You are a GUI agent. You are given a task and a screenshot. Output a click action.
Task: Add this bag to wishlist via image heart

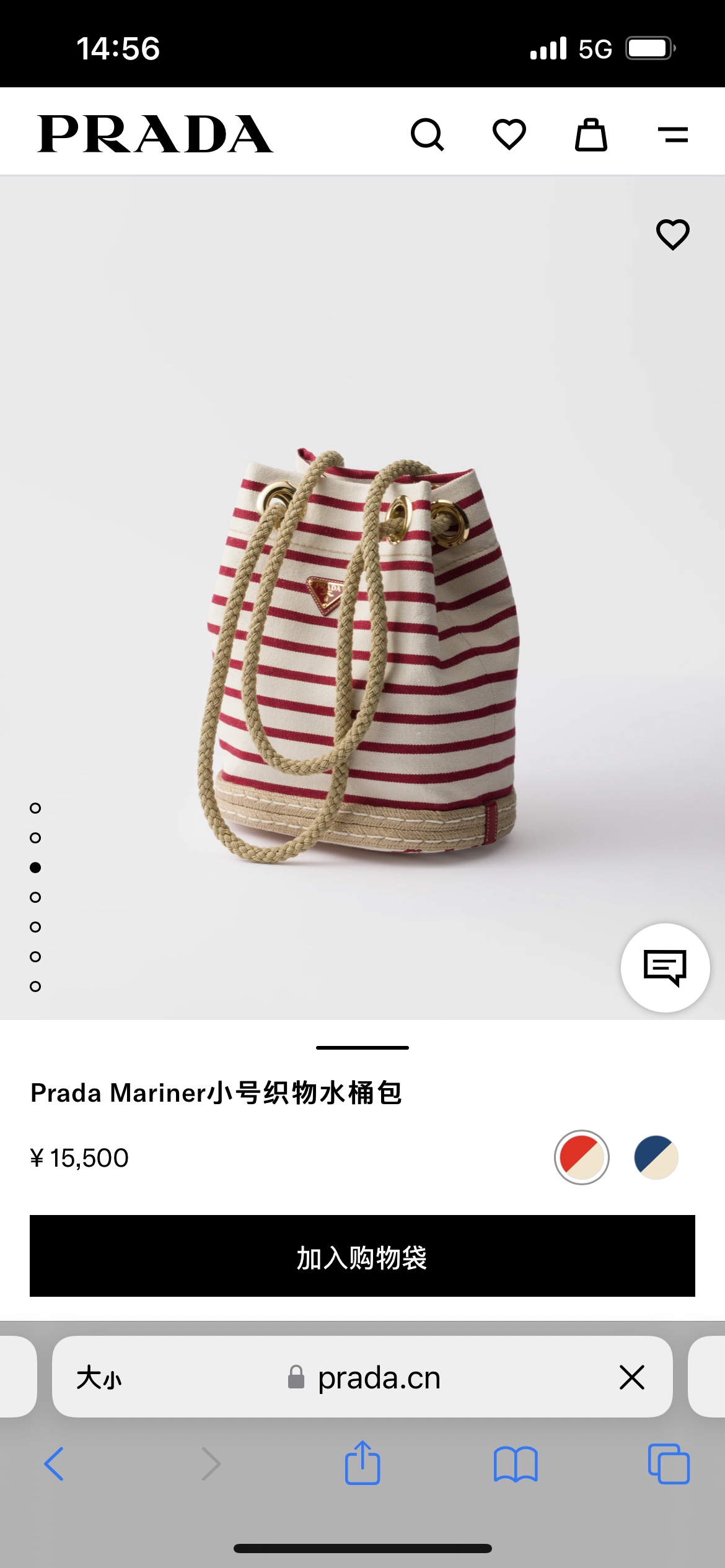(x=673, y=235)
